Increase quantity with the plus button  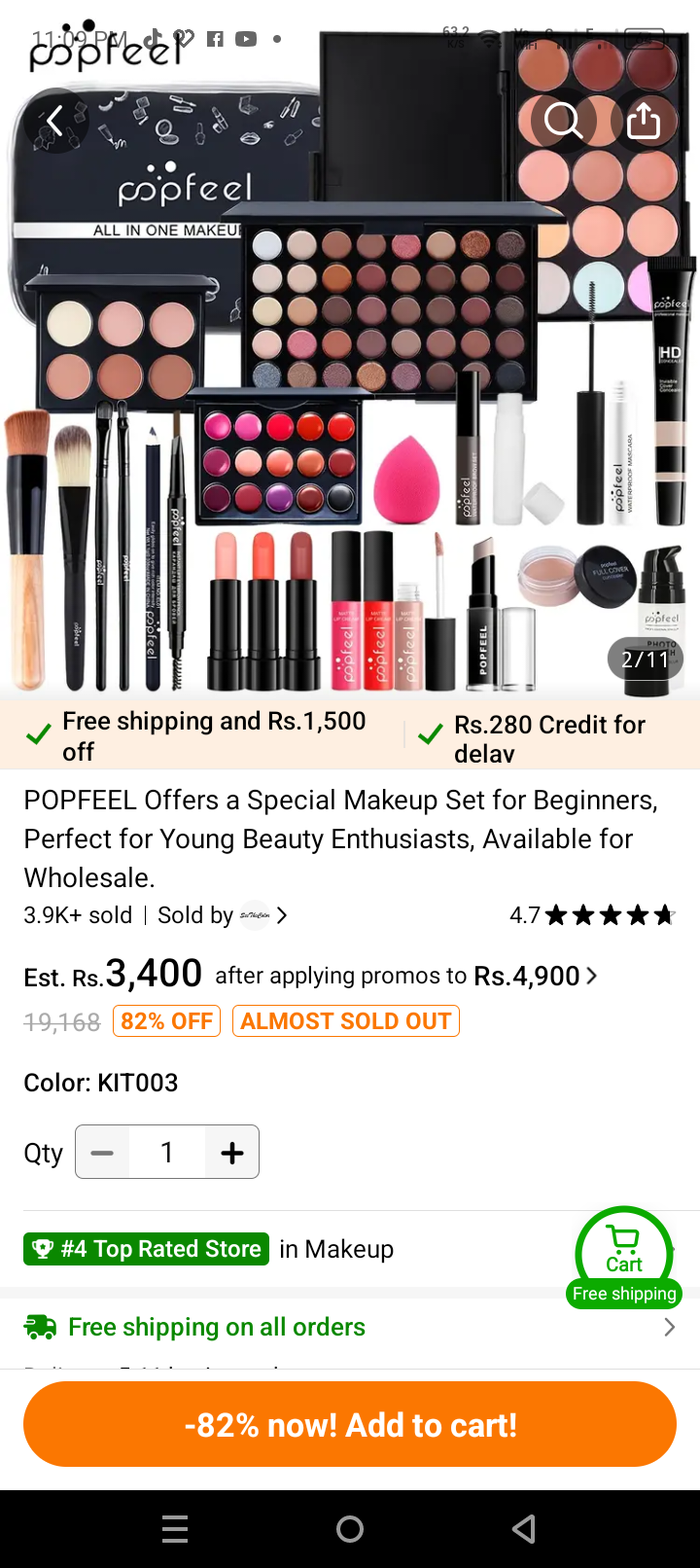pos(231,1153)
